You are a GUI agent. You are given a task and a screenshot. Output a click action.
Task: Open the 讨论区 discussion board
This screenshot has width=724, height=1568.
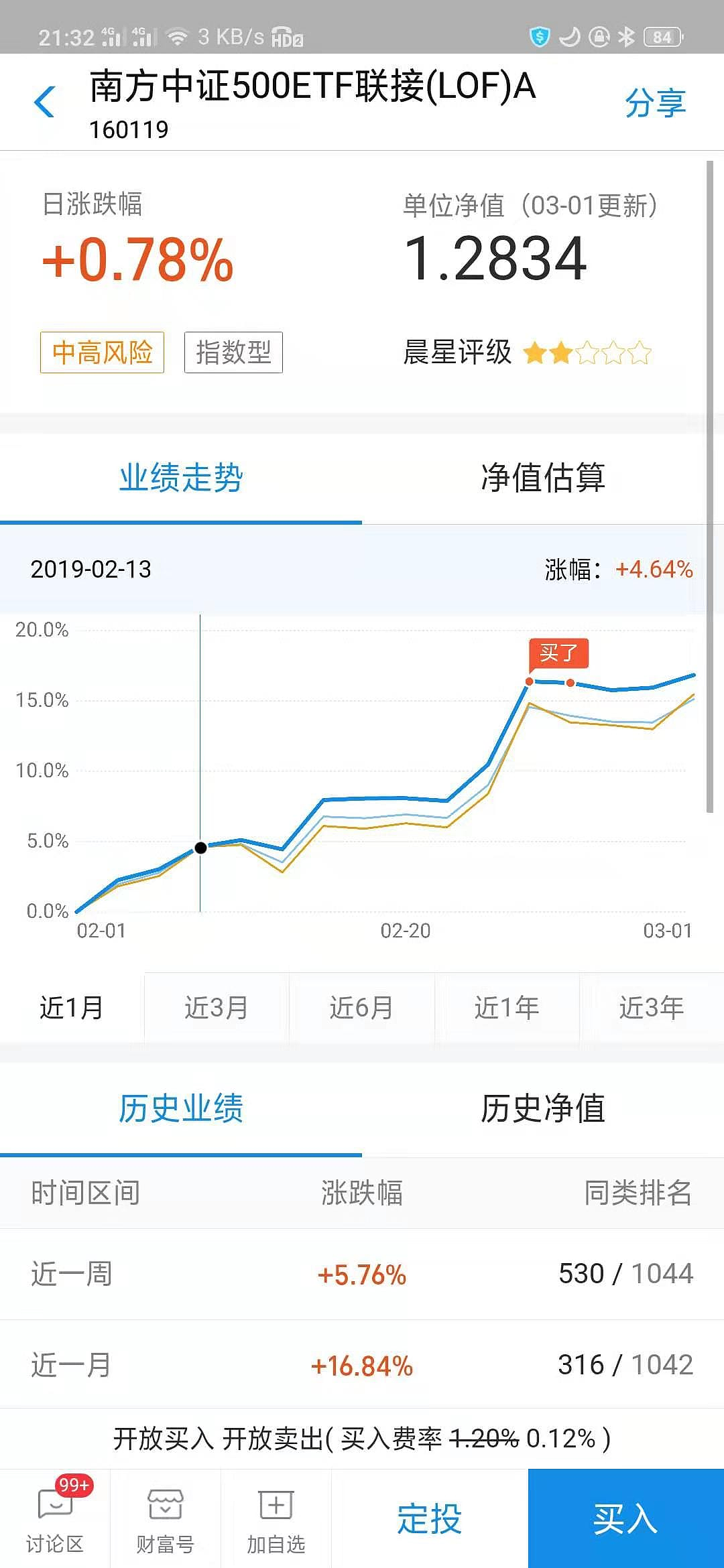pos(55,1518)
